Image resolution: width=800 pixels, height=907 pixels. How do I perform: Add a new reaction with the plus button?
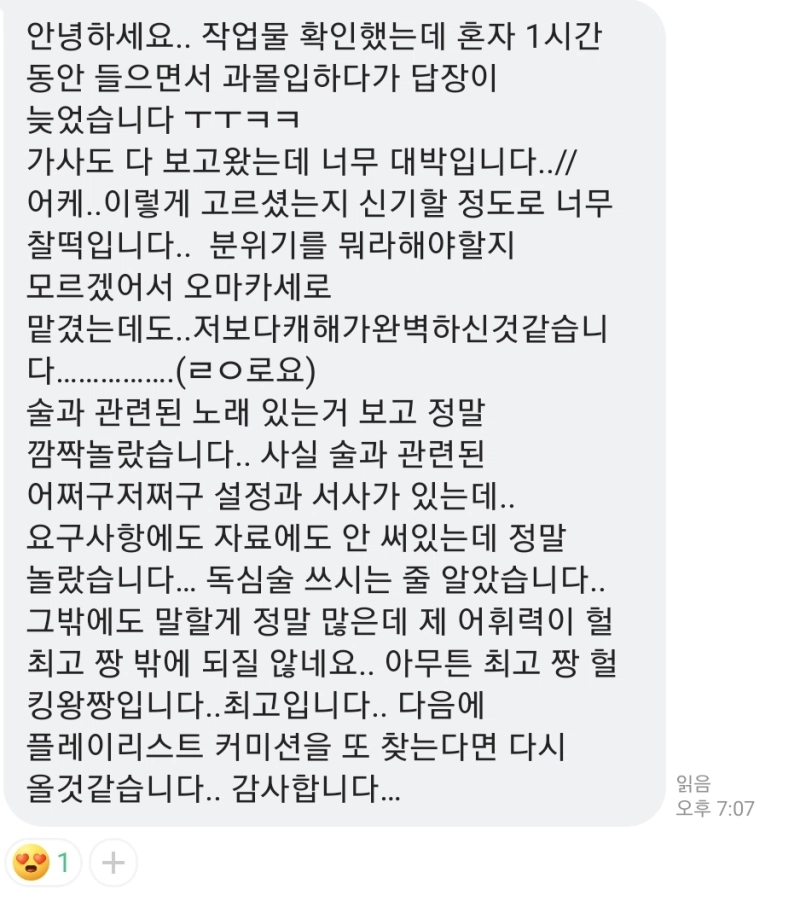[113, 862]
